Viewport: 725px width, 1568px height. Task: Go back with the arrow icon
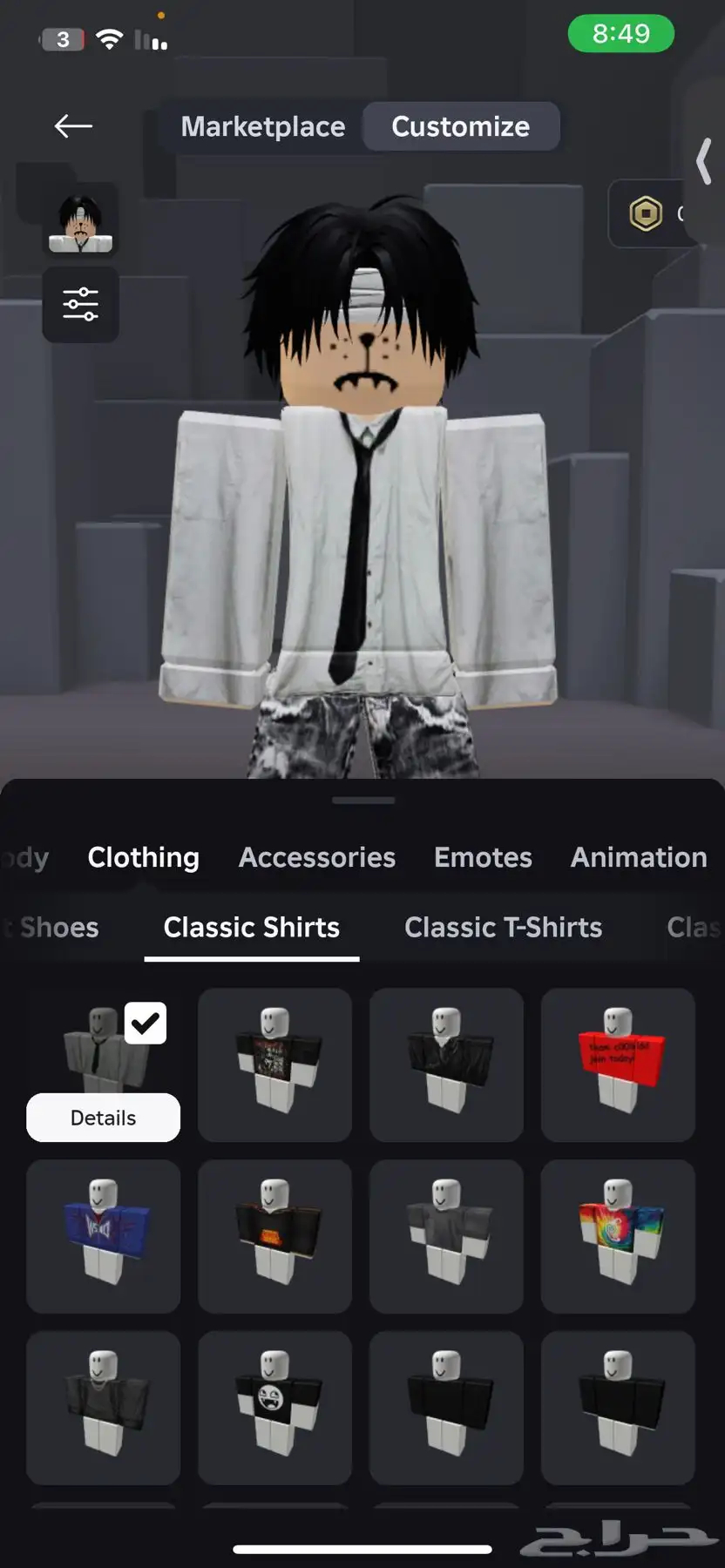pyautogui.click(x=73, y=126)
